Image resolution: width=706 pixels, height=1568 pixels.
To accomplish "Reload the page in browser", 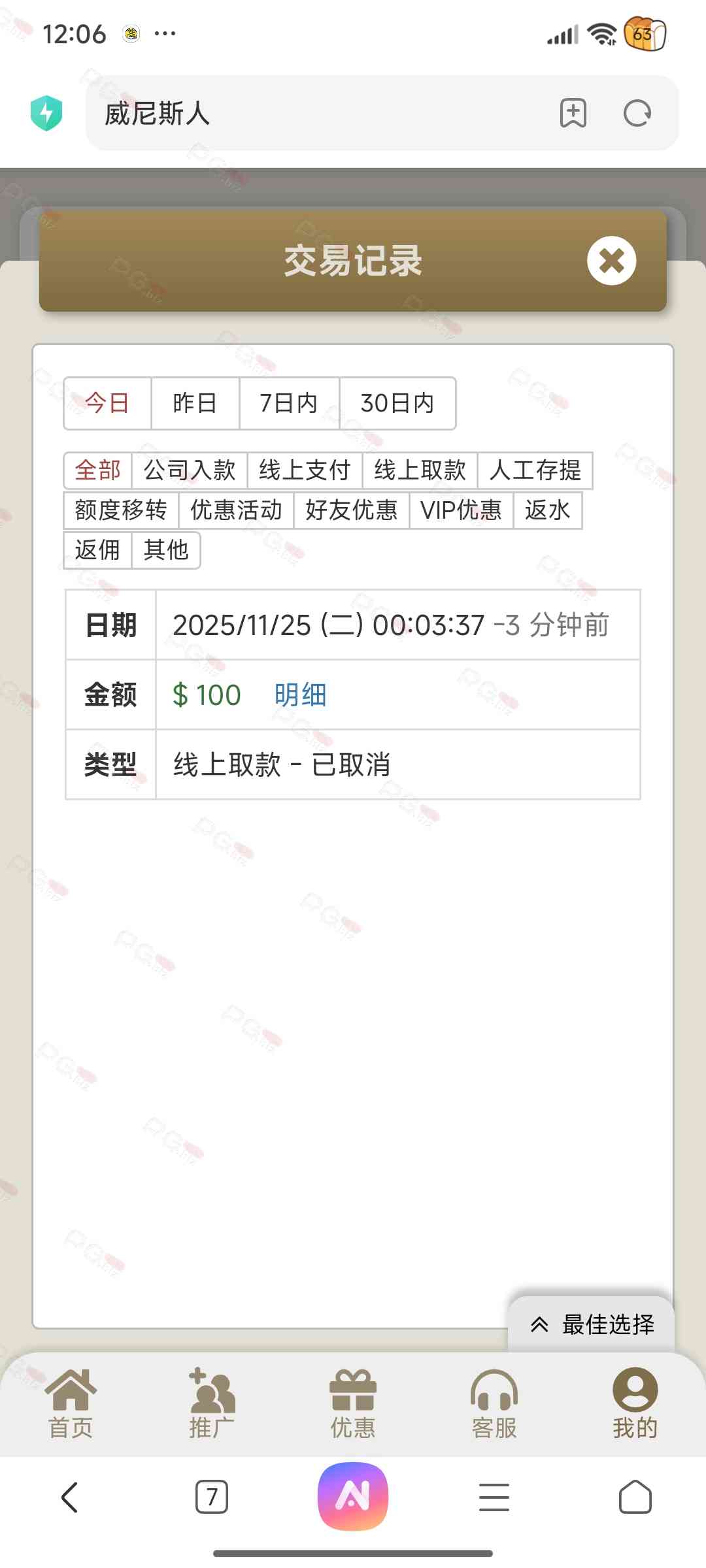I will (x=637, y=114).
